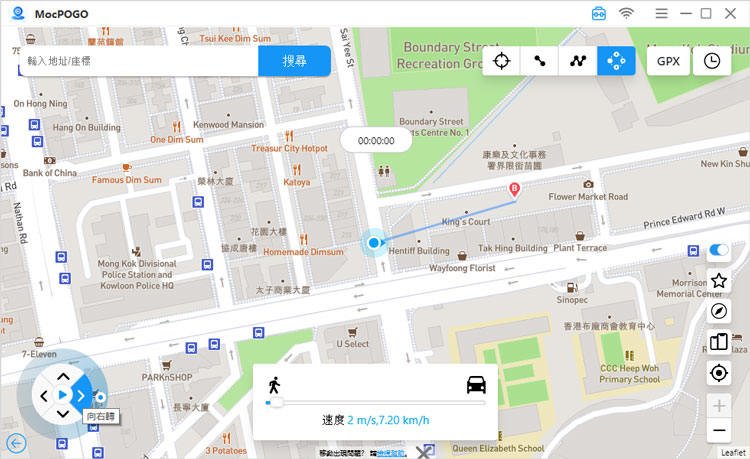Select teleport mode crosshair icon
Screen dimensions: 750x459
coord(501,60)
